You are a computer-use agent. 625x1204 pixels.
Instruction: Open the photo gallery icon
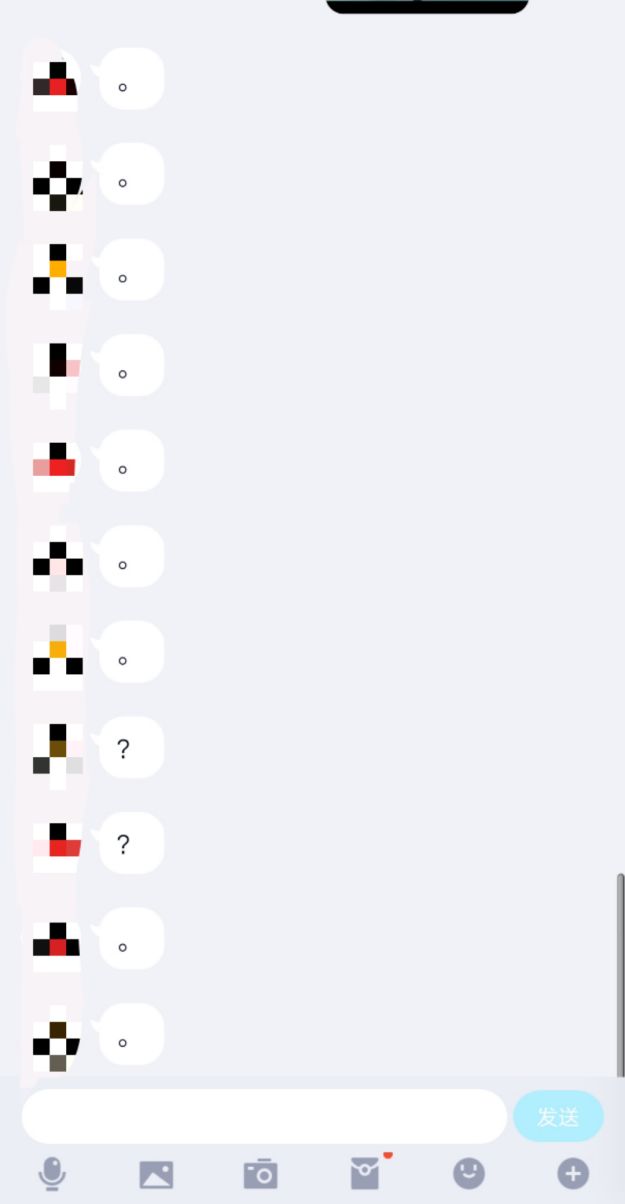(156, 1174)
